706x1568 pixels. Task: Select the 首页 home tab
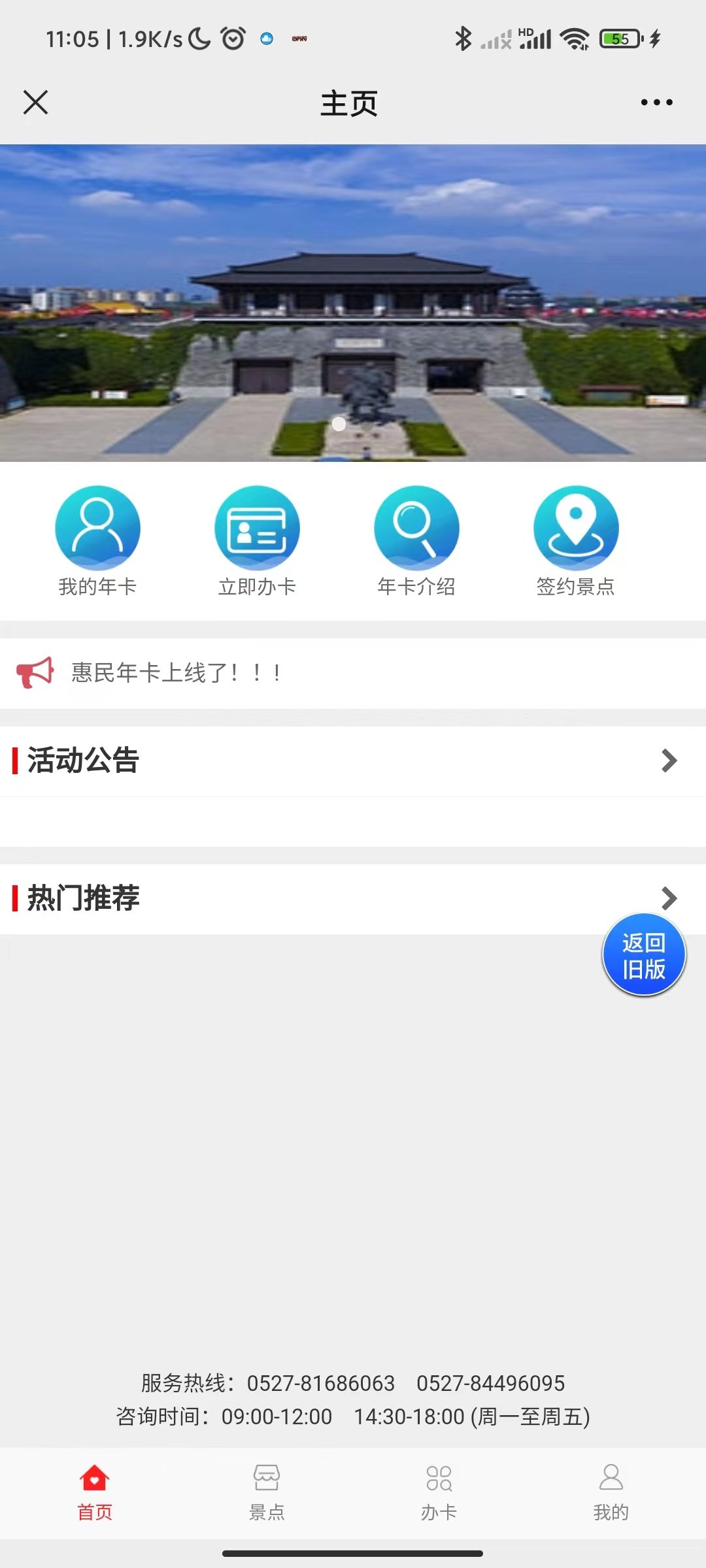(95, 1492)
